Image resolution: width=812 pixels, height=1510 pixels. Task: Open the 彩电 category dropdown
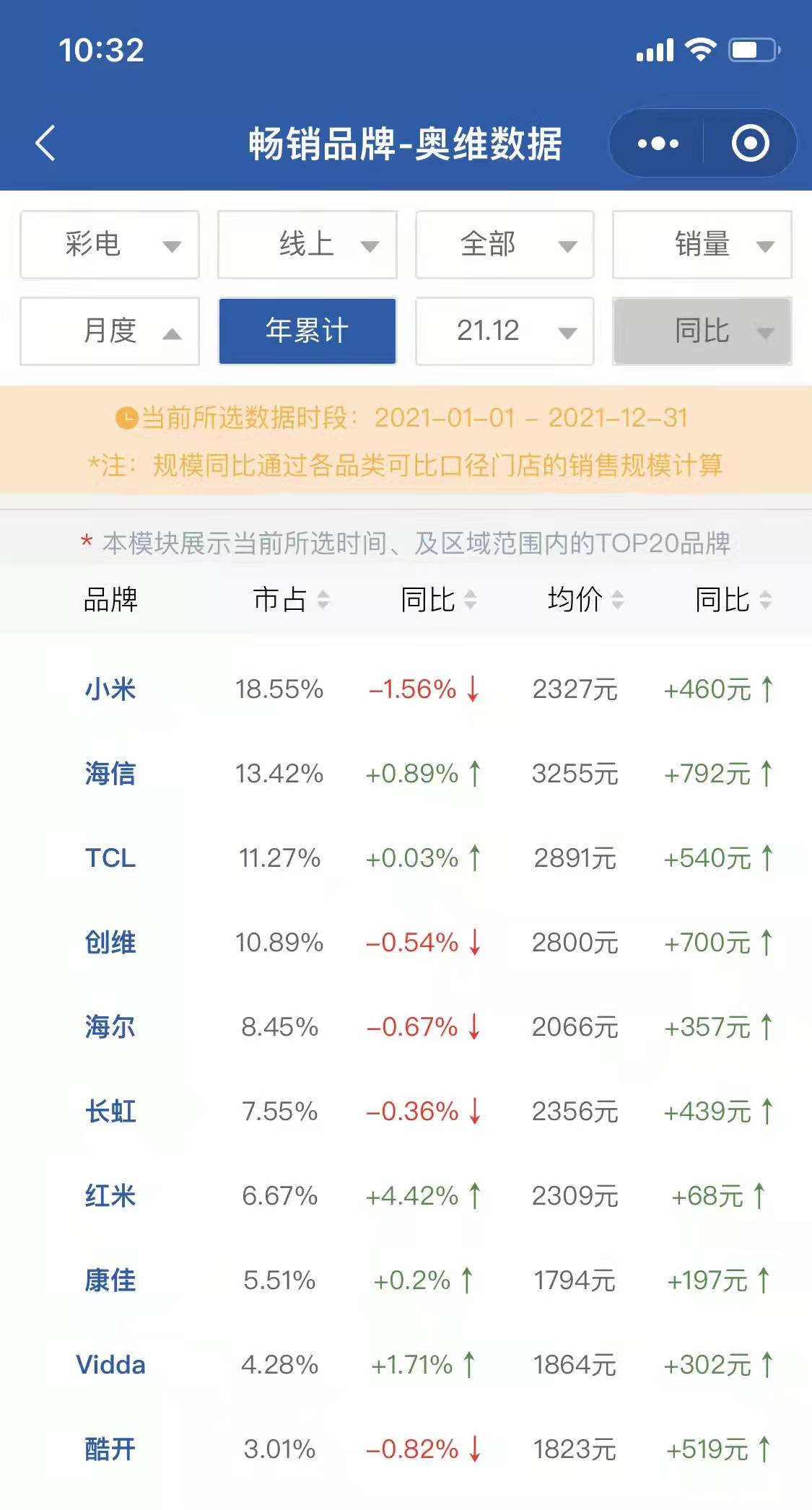point(110,245)
